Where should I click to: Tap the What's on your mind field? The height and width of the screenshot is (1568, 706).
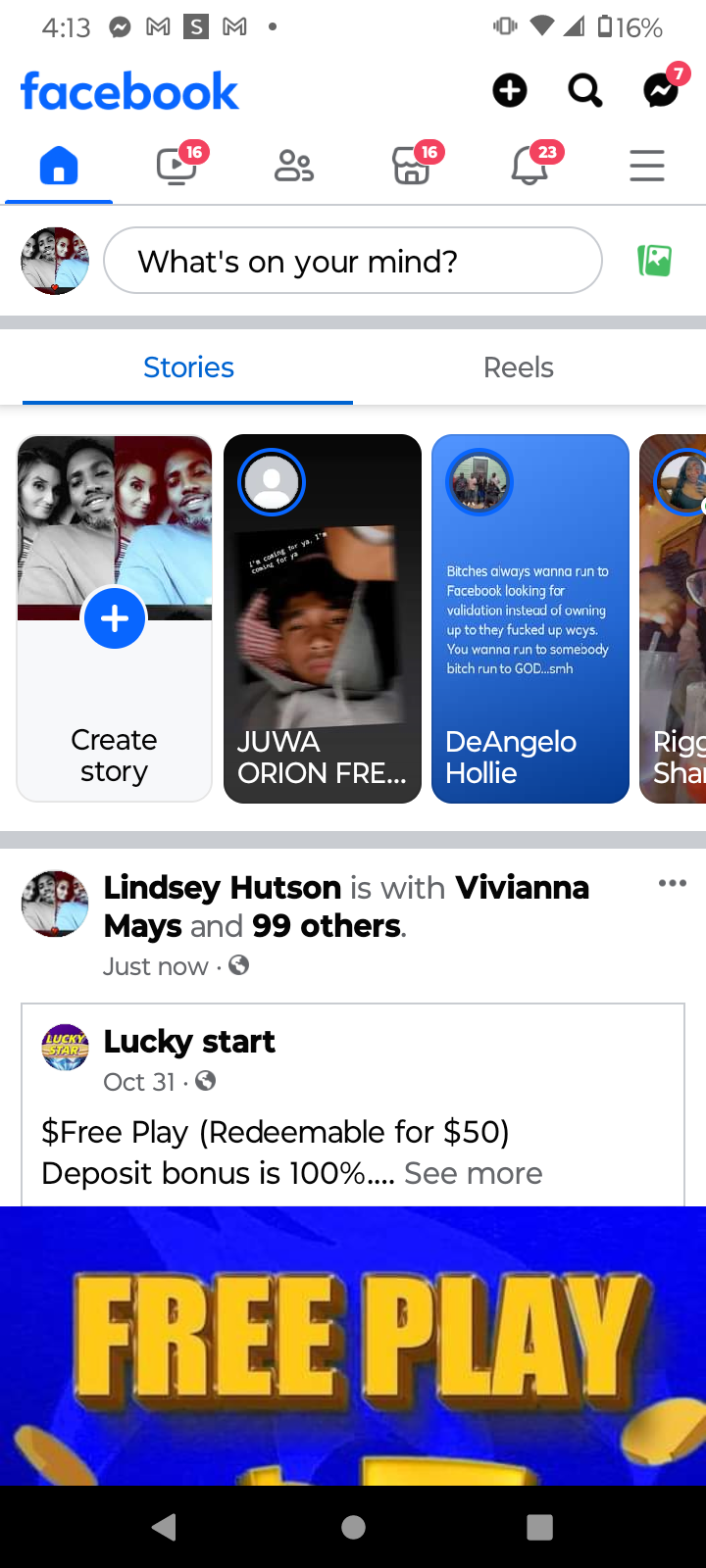click(x=353, y=261)
